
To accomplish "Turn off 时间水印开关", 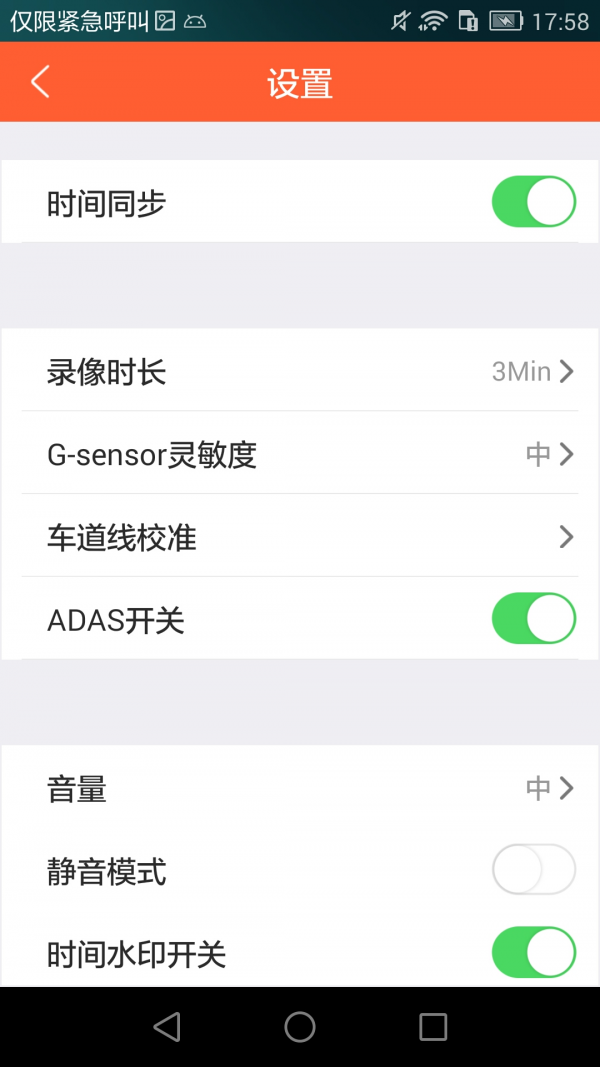I will (x=534, y=952).
